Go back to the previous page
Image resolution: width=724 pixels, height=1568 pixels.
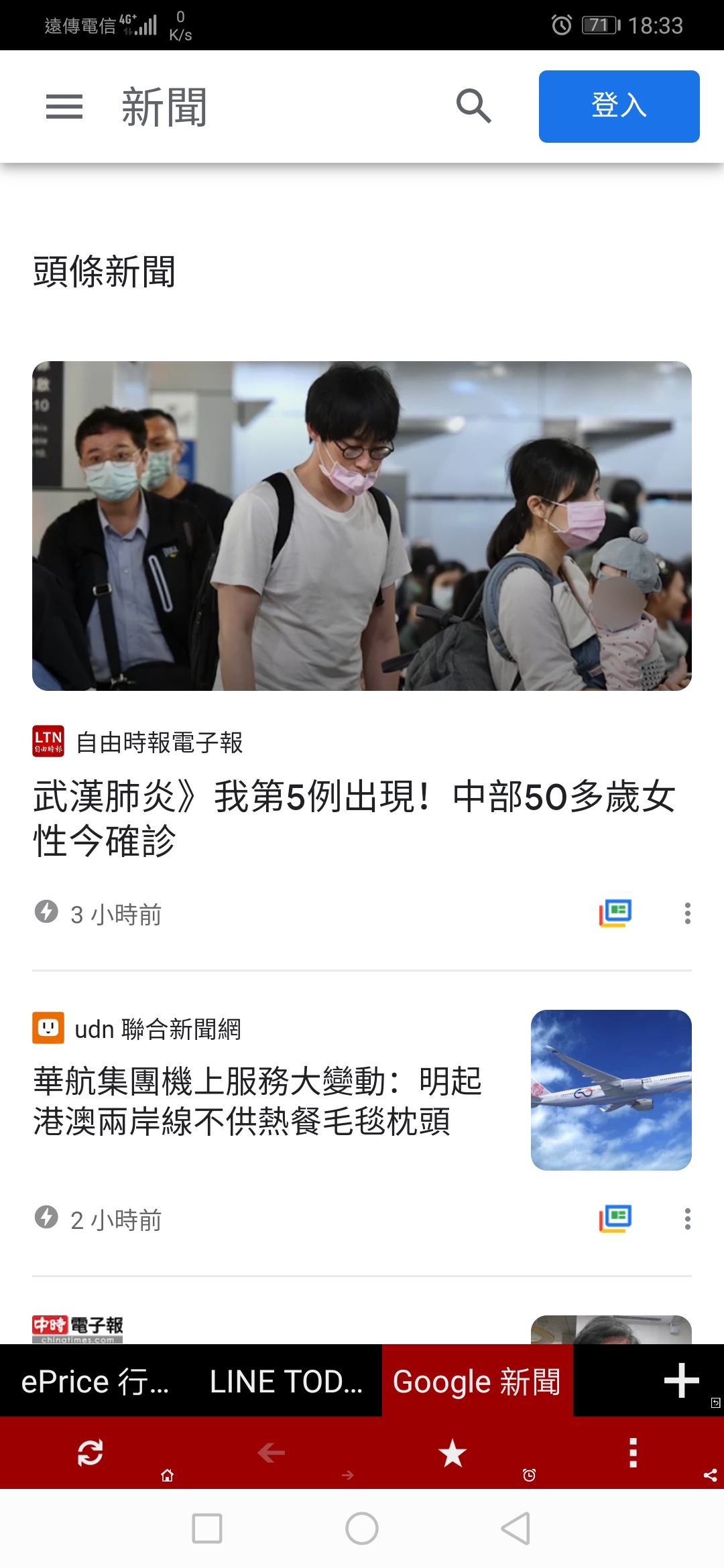click(271, 1453)
